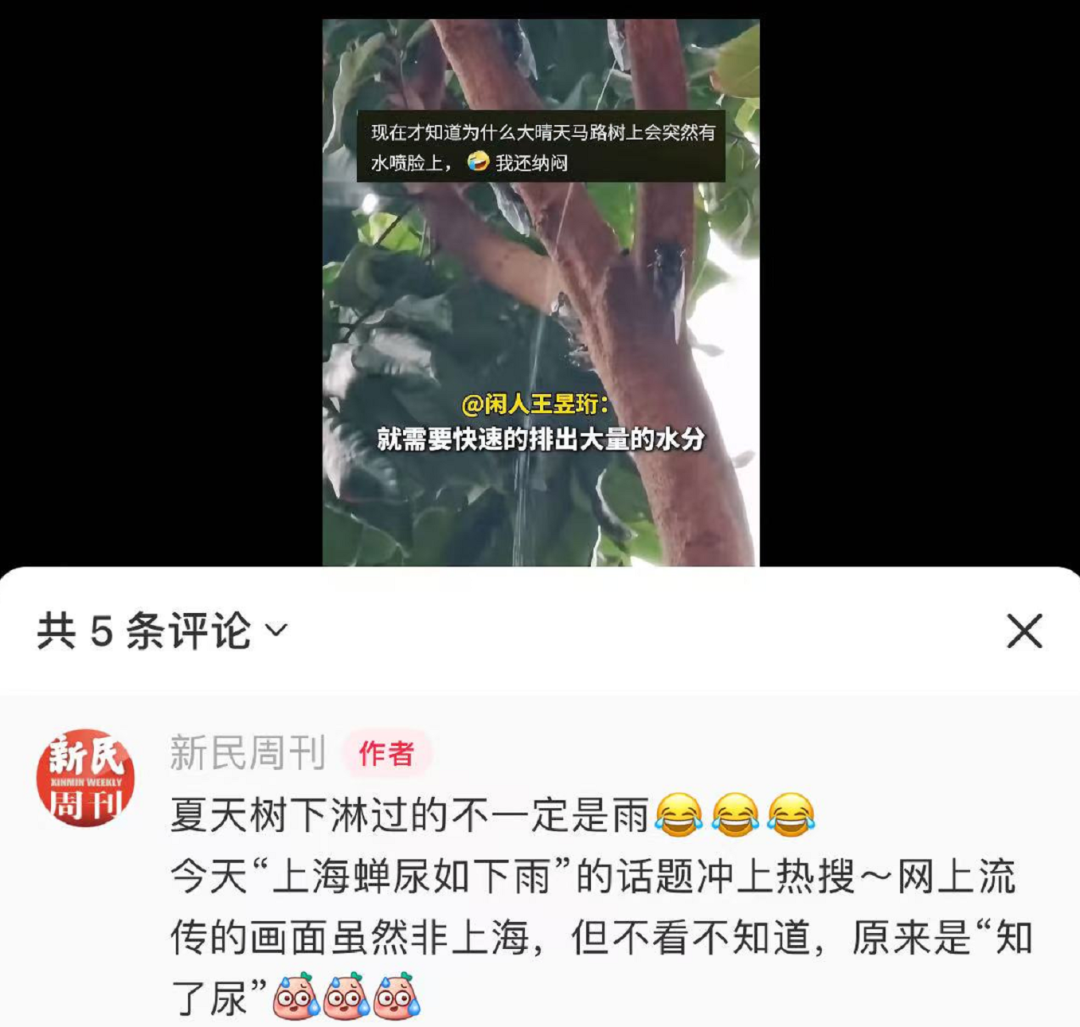Tap the cicada video above the comments
Image resolution: width=1080 pixels, height=1027 pixels.
(x=540, y=300)
